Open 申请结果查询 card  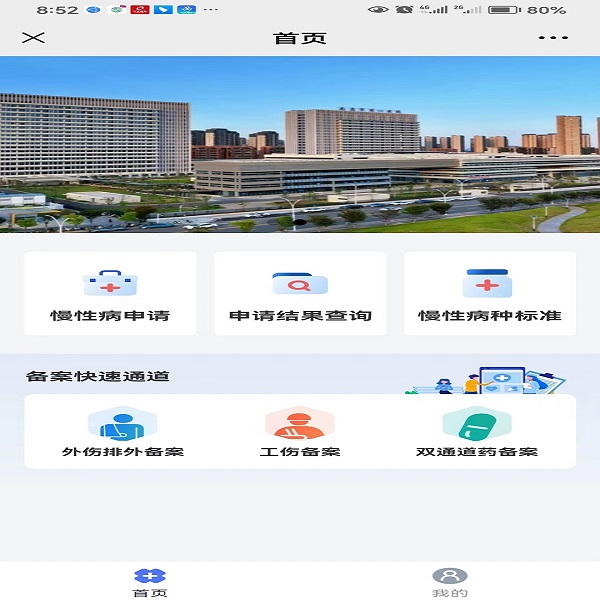300,294
